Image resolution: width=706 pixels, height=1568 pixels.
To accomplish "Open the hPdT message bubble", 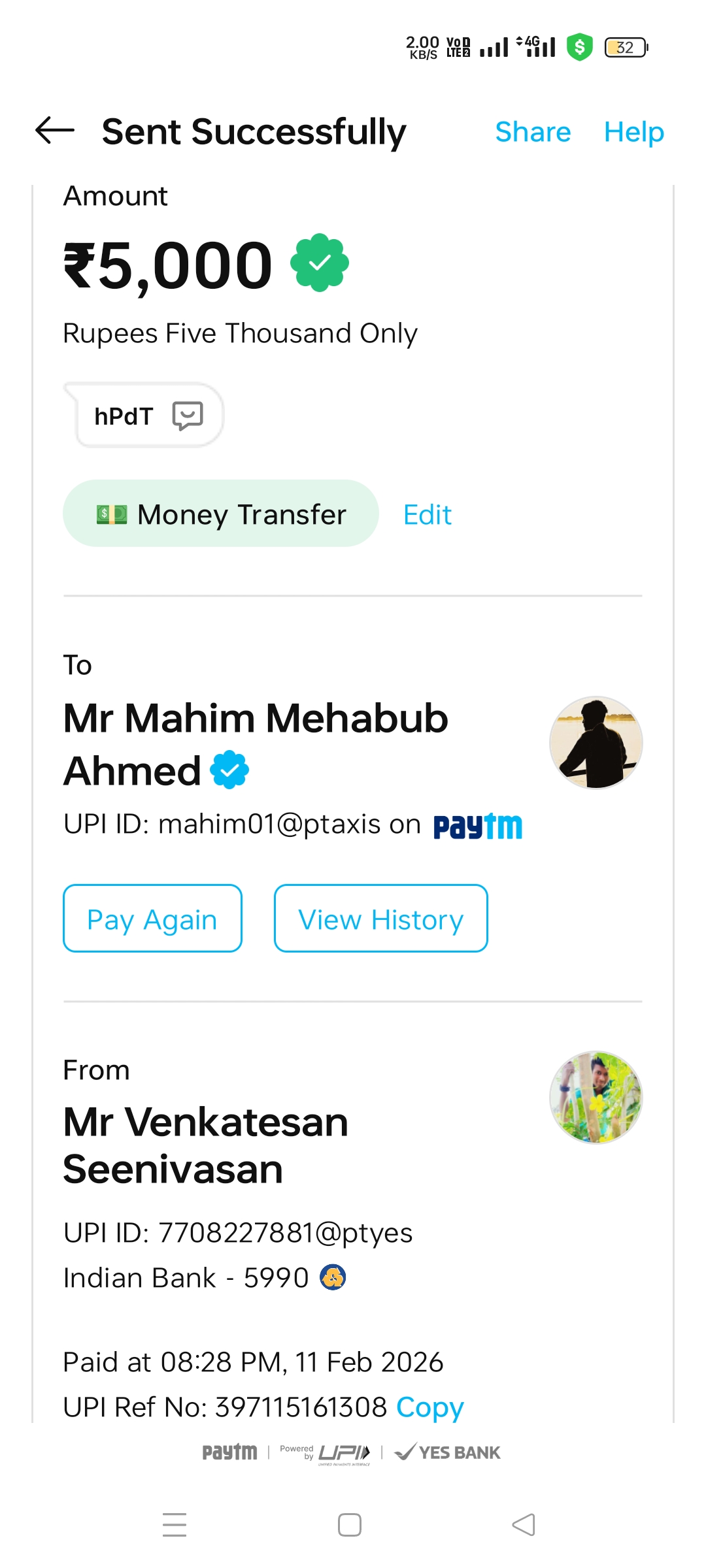I will (x=148, y=416).
